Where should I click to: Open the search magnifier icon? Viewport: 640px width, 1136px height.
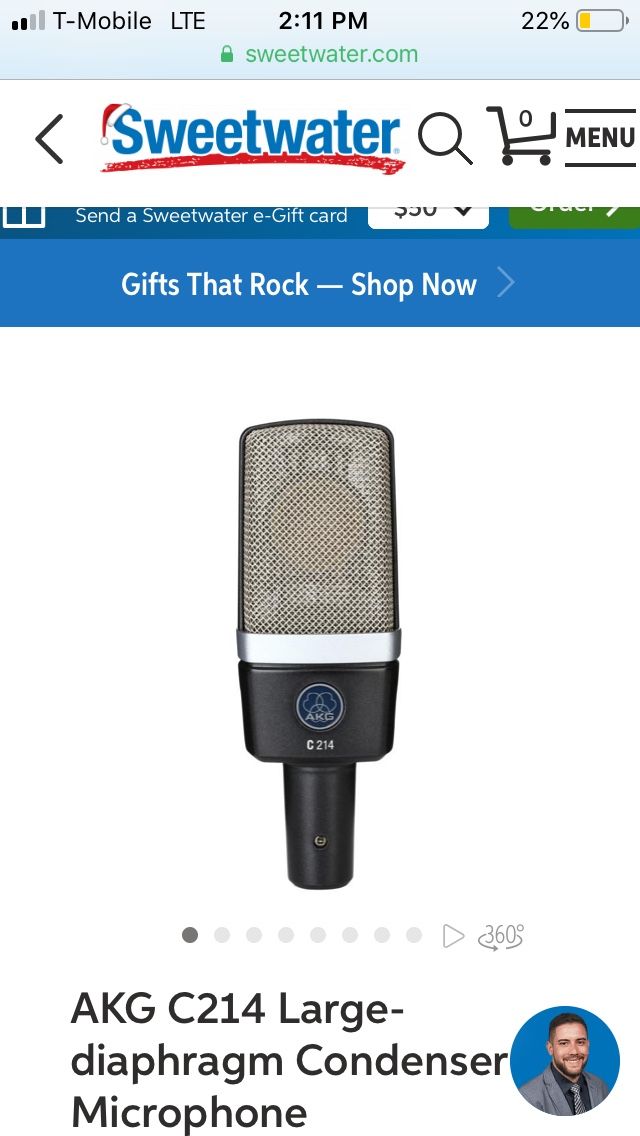coord(445,139)
